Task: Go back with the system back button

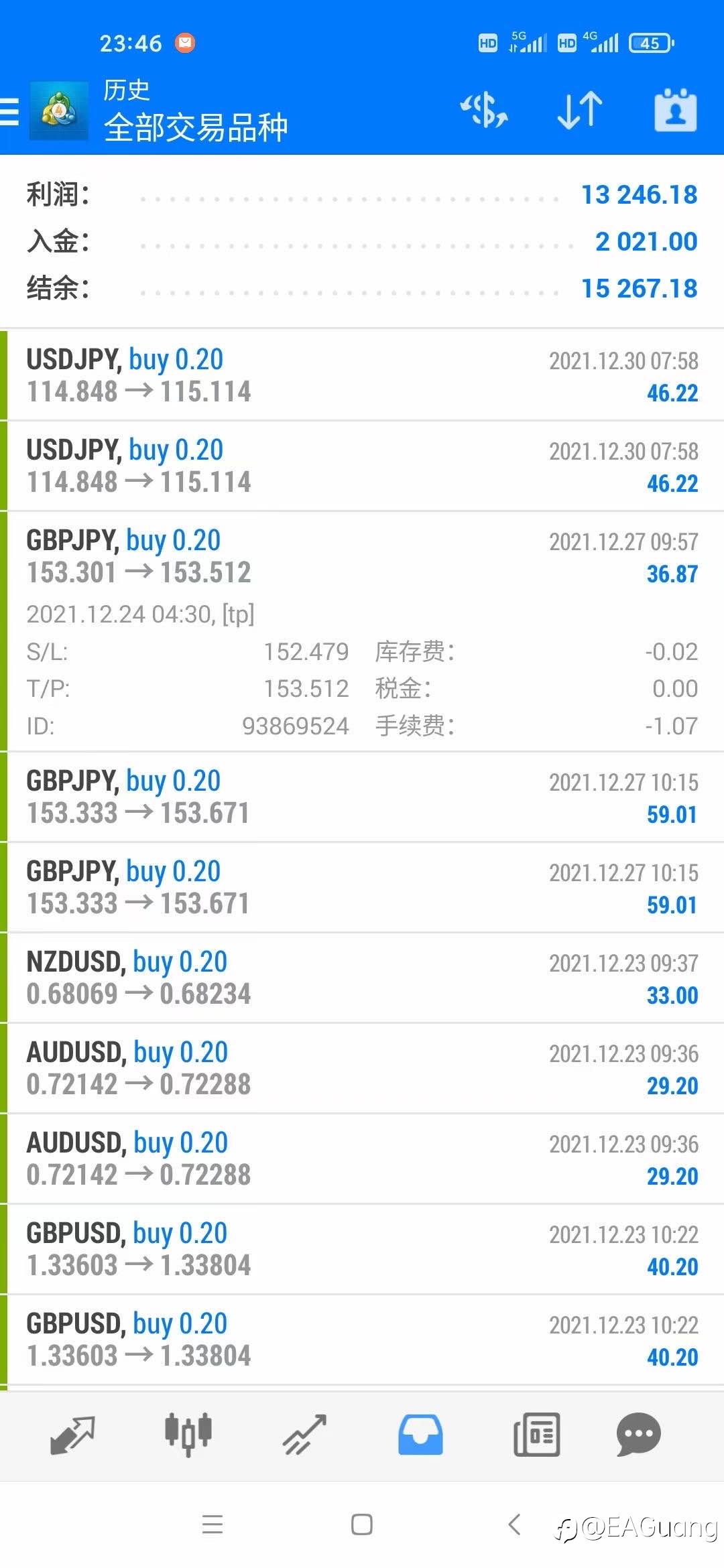Action: [x=514, y=1524]
